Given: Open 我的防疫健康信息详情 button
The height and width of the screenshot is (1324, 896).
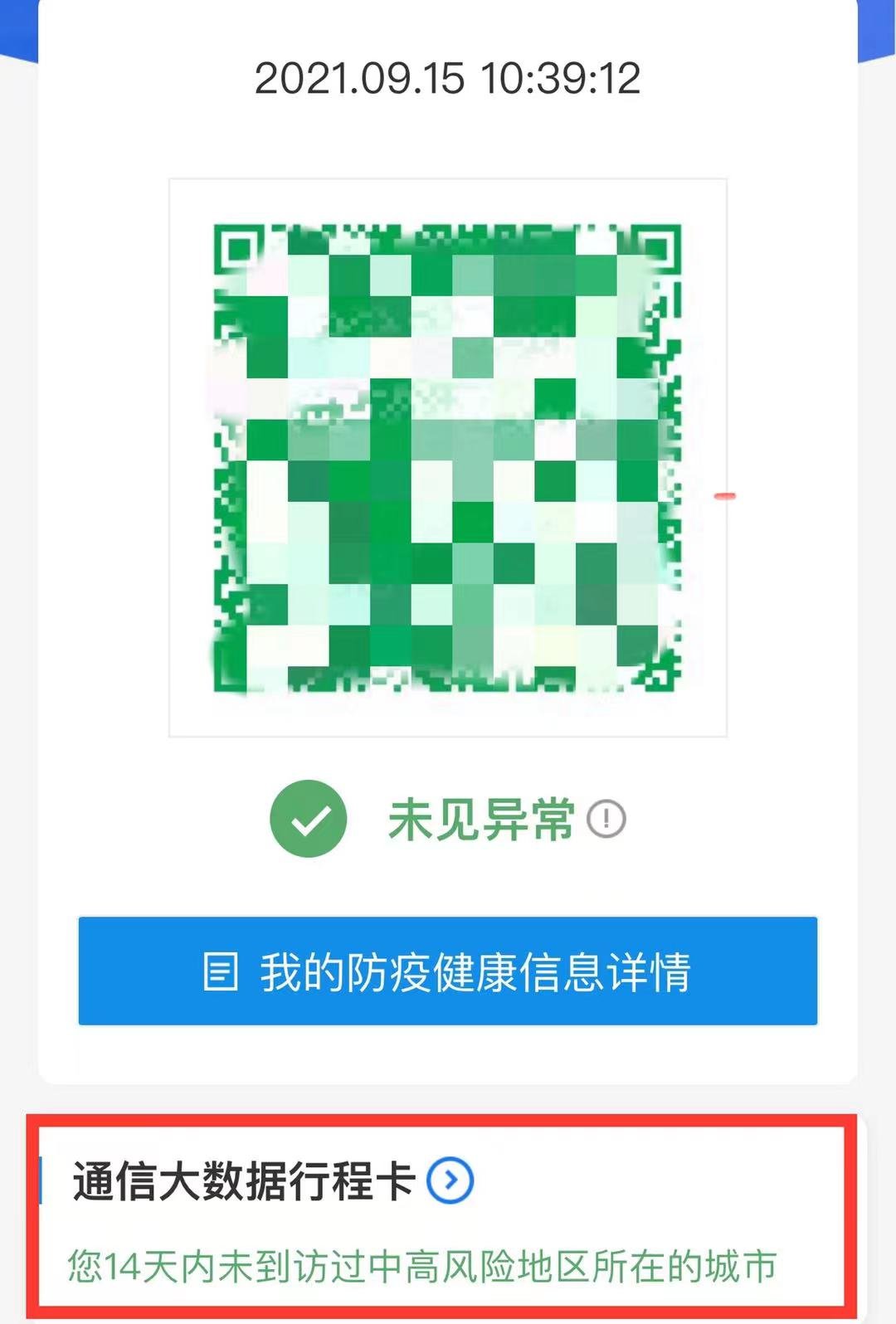Looking at the screenshot, I should (447, 971).
